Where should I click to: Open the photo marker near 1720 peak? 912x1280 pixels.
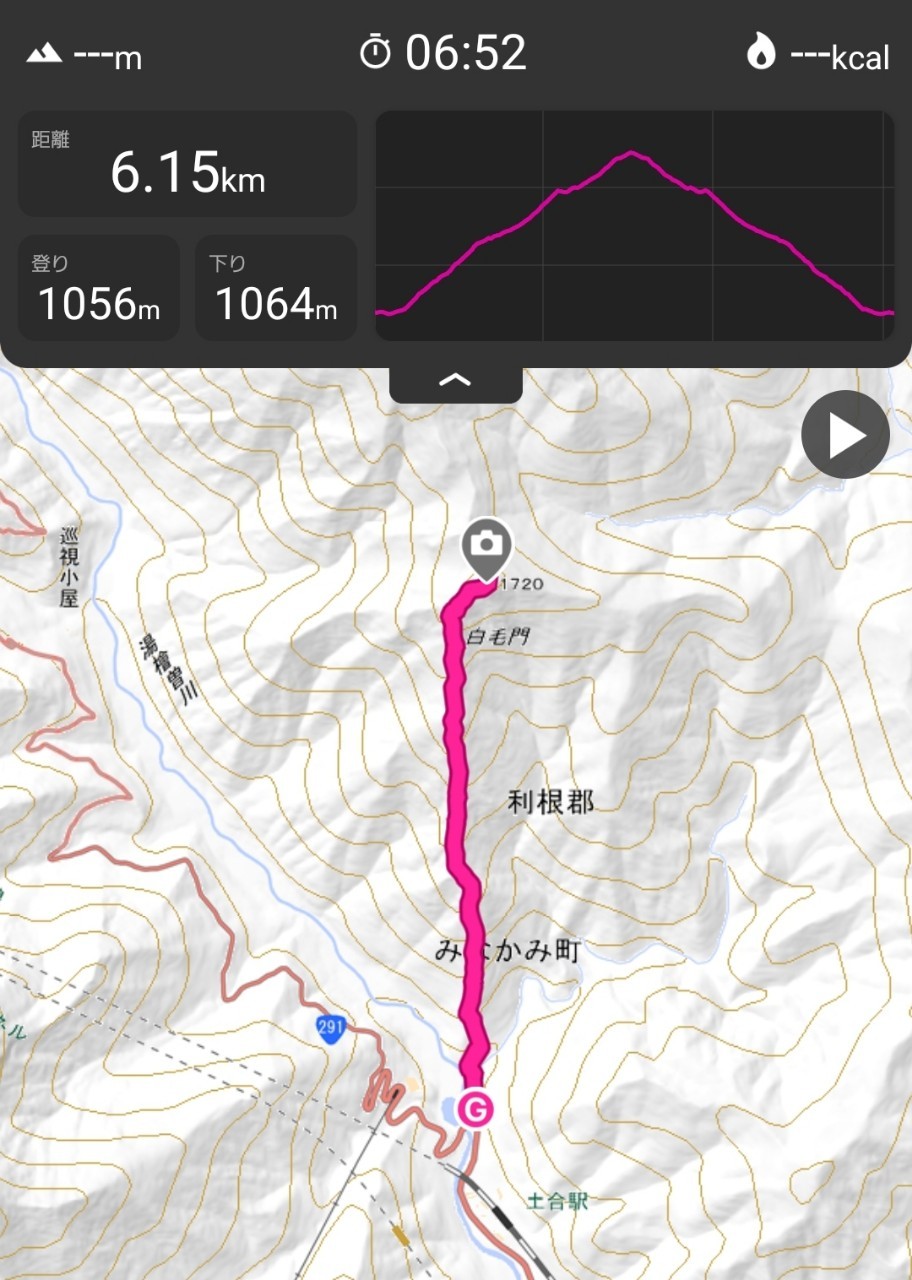pos(486,546)
